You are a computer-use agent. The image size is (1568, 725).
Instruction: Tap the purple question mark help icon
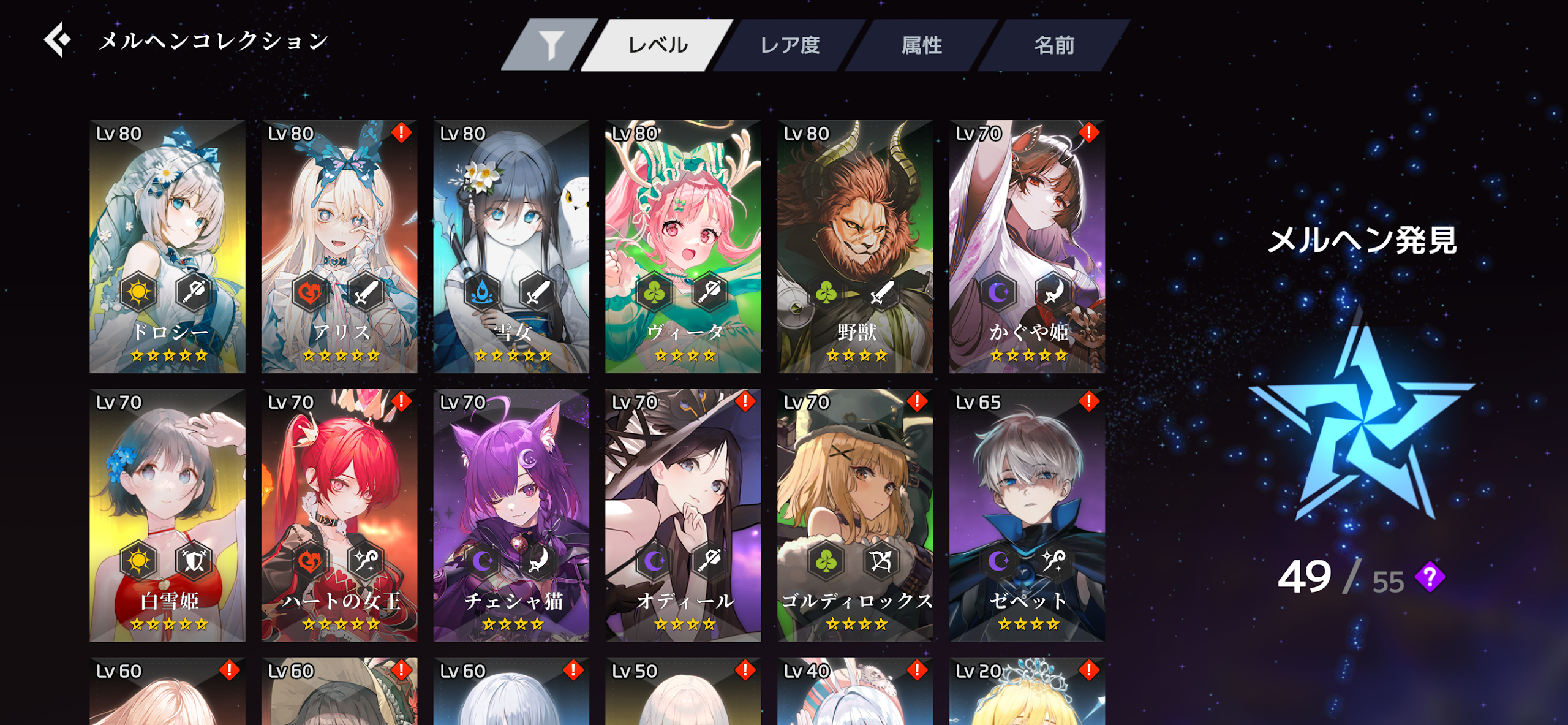click(1430, 577)
